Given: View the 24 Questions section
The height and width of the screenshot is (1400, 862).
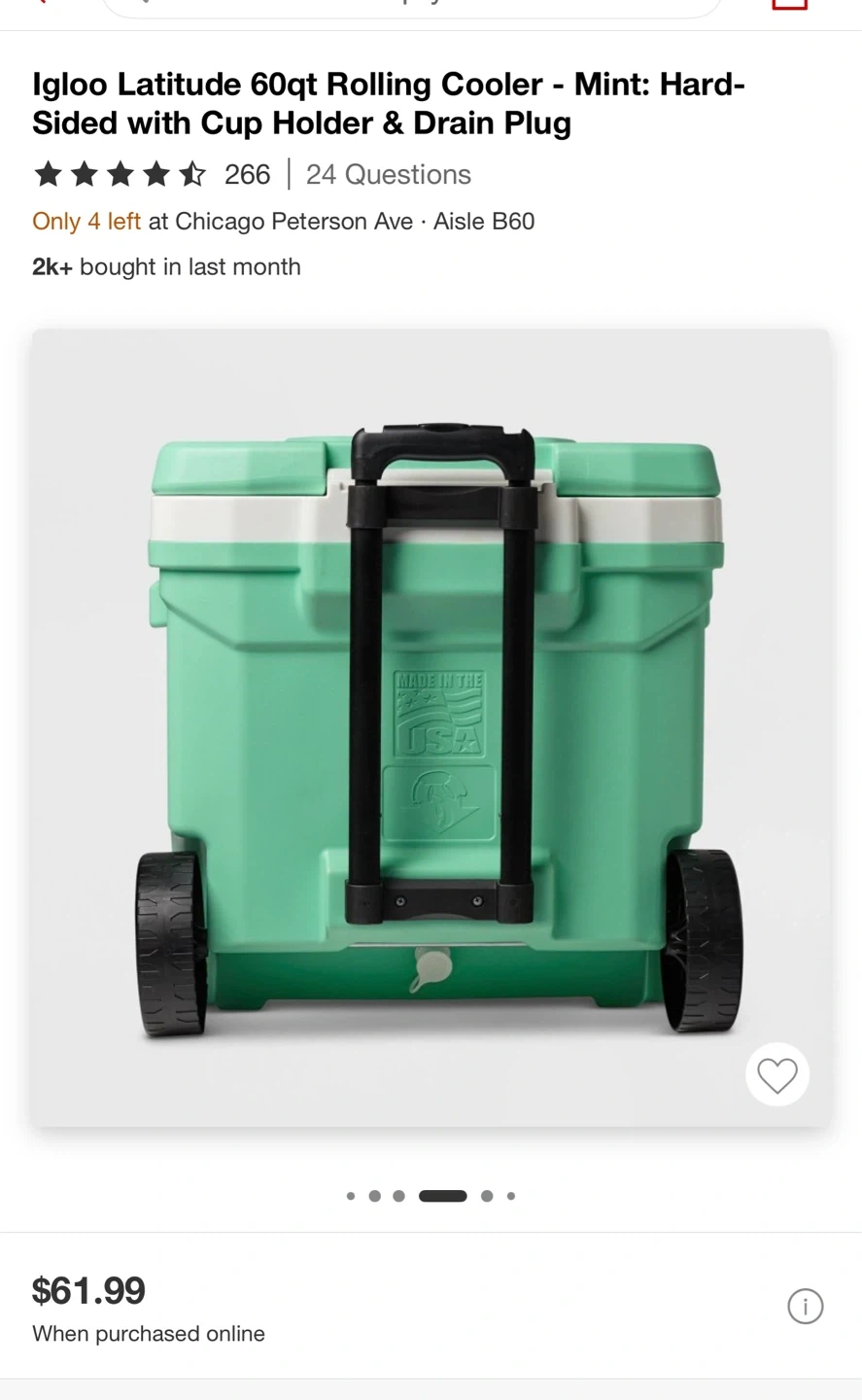Looking at the screenshot, I should [388, 175].
